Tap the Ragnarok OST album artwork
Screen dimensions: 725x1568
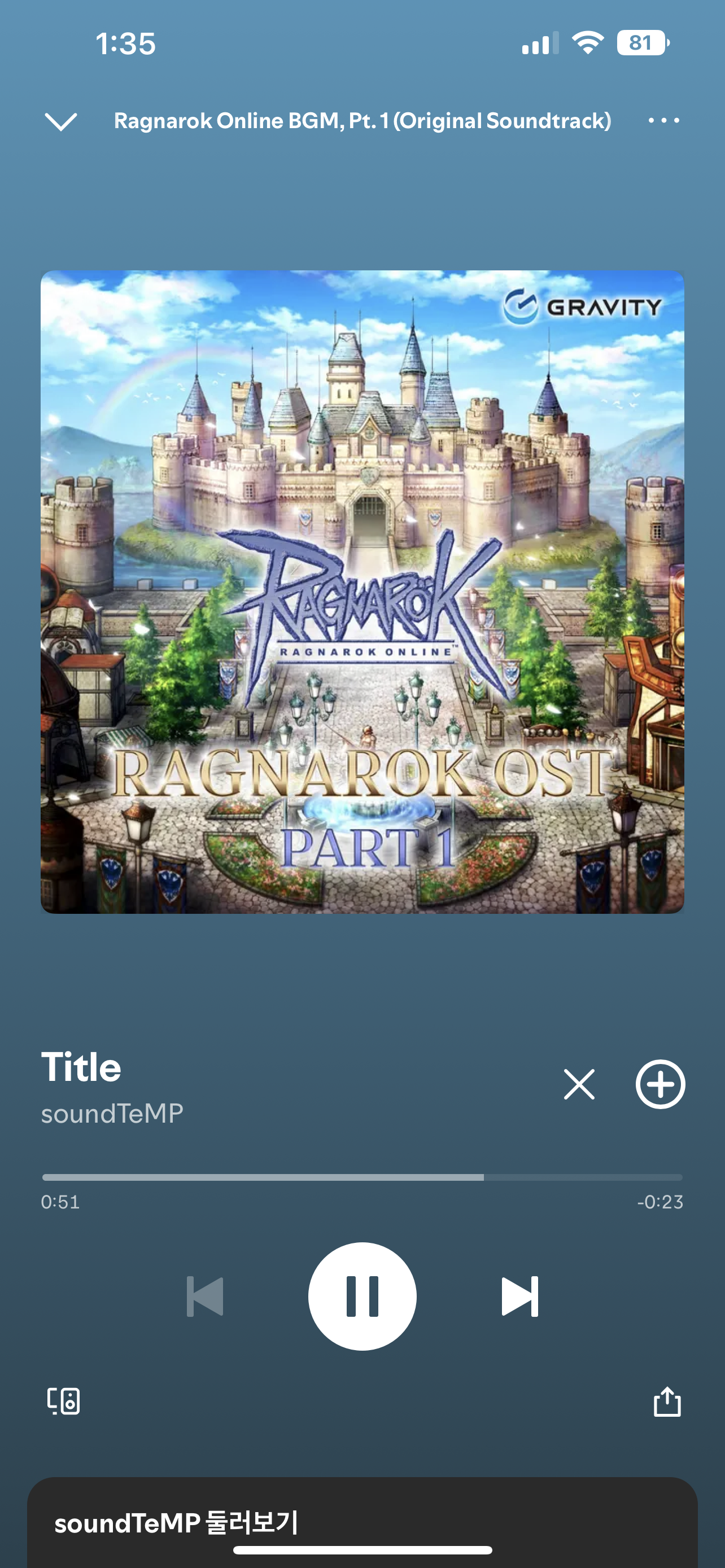point(362,592)
